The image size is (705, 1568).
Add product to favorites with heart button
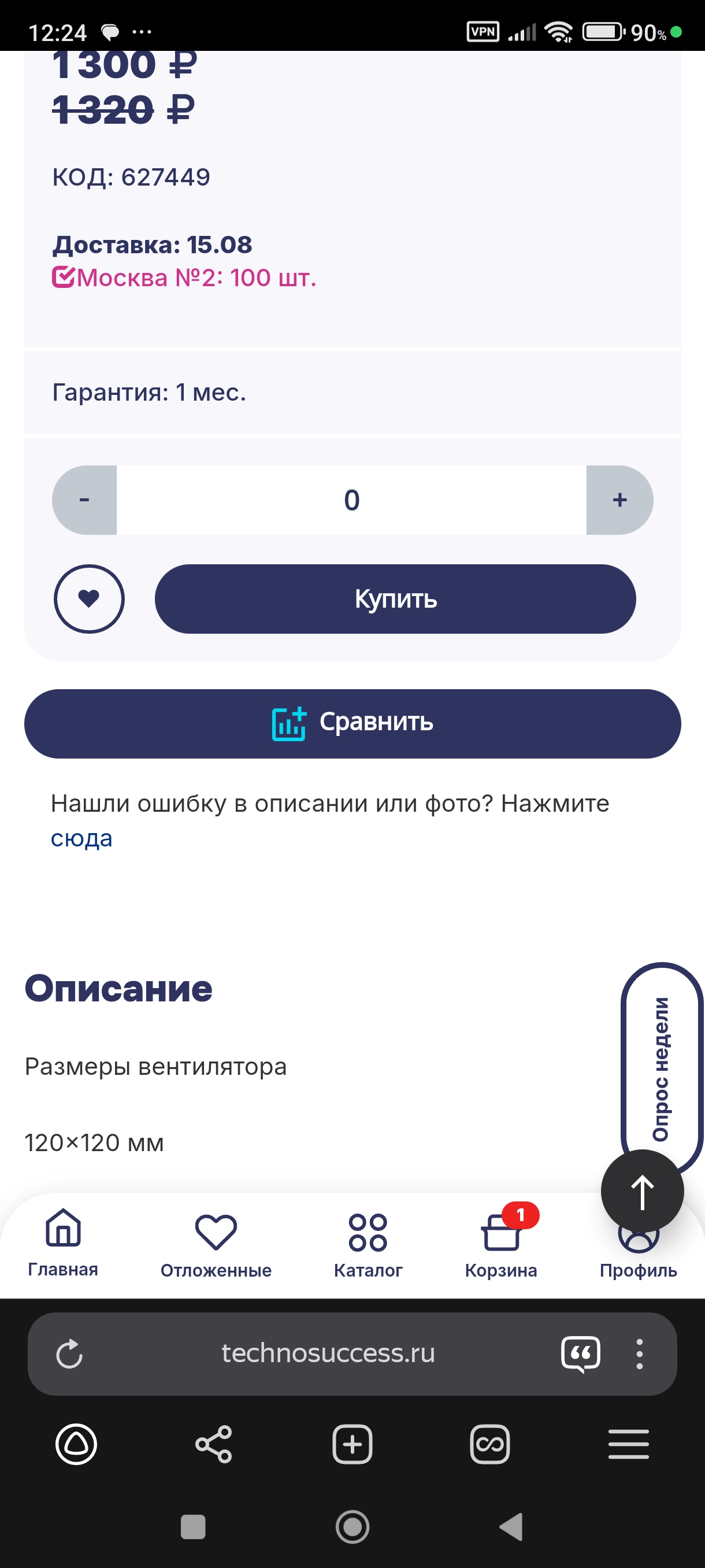point(89,599)
